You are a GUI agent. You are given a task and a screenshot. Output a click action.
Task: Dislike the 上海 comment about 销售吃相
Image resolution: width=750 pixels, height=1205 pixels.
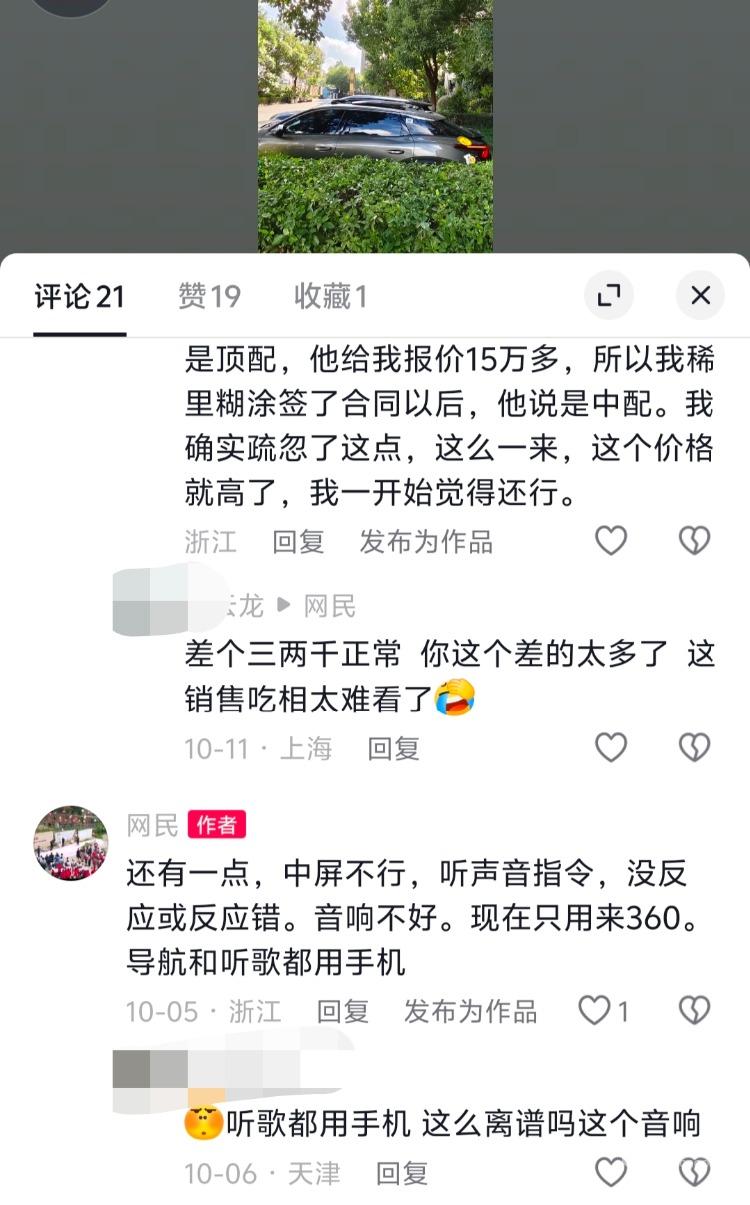(694, 747)
